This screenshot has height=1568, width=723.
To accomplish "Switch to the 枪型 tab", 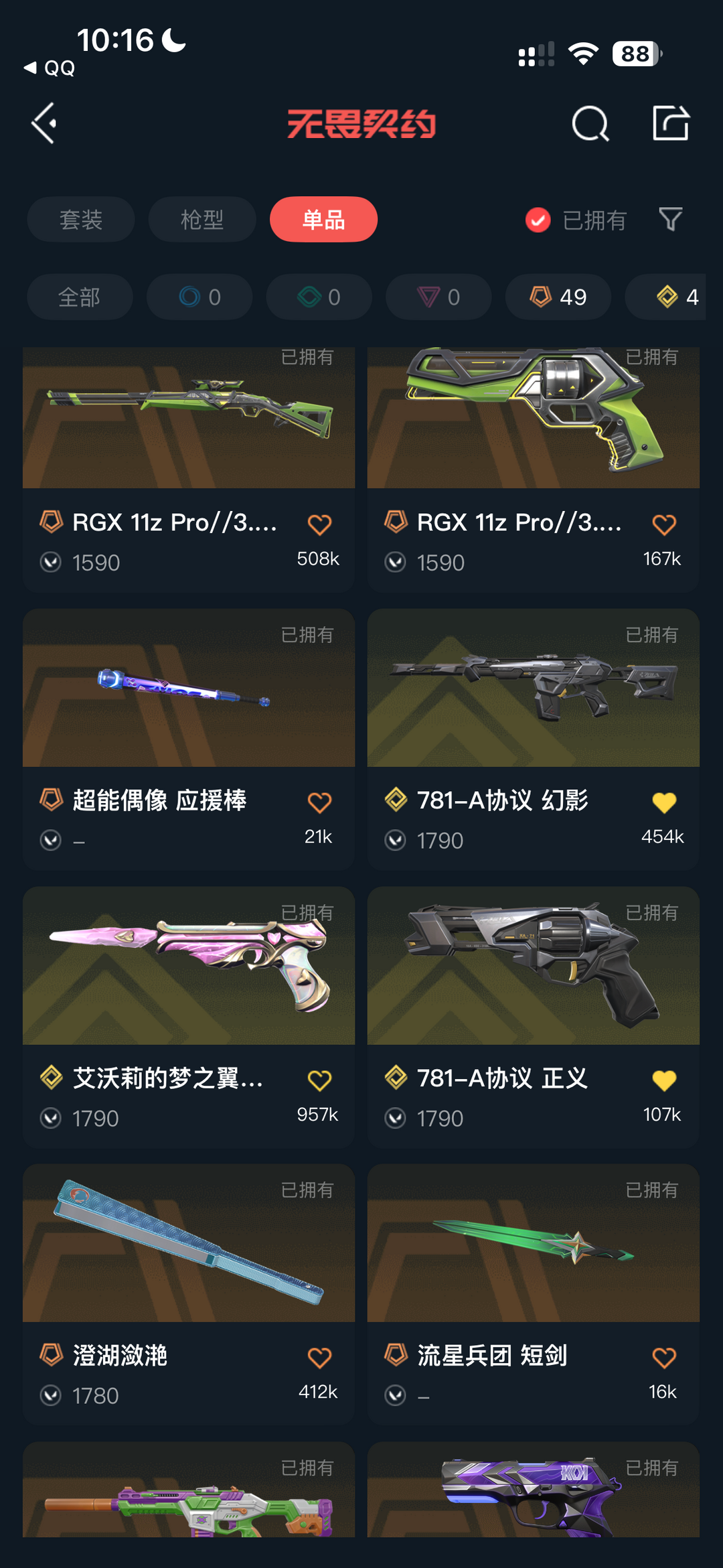I will (202, 220).
